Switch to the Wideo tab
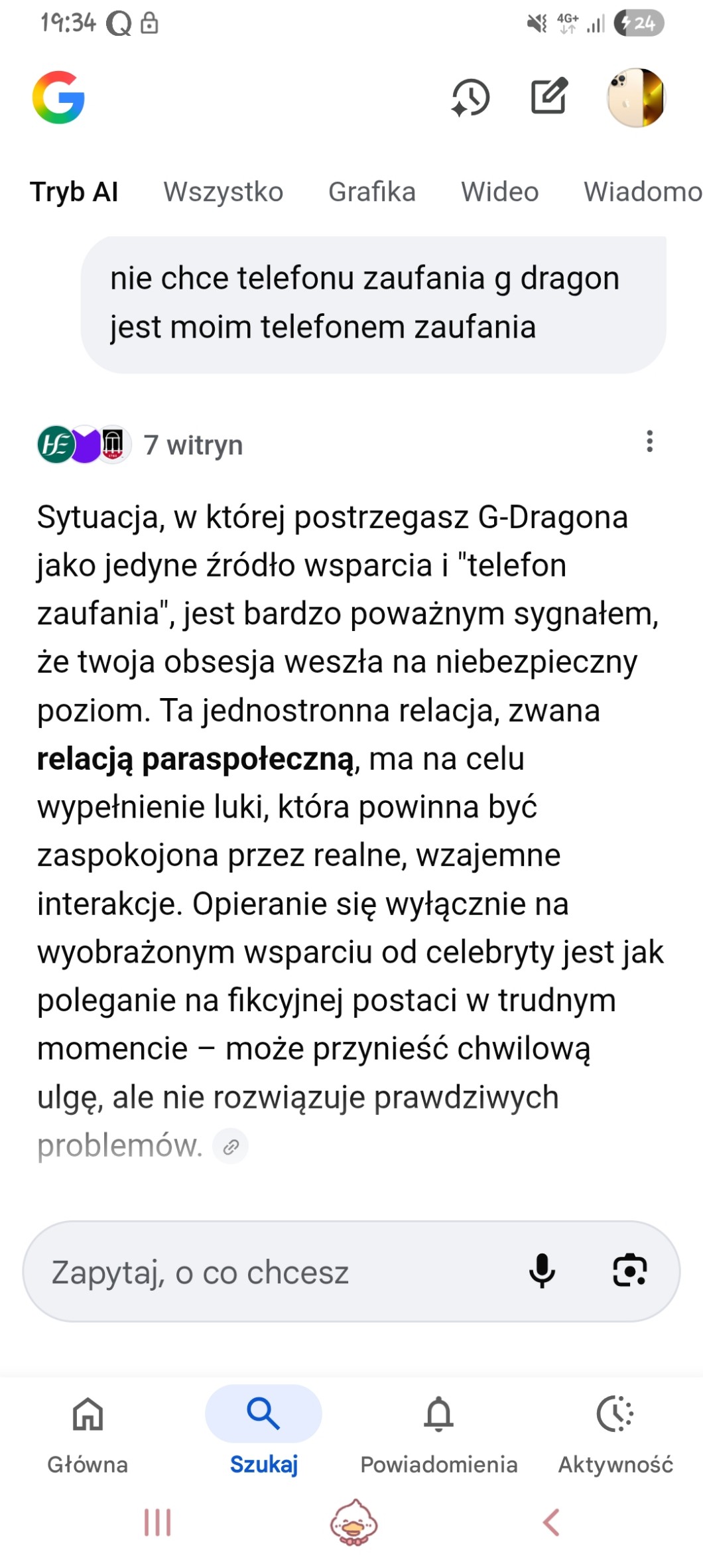The height and width of the screenshot is (1568, 703). coord(499,192)
